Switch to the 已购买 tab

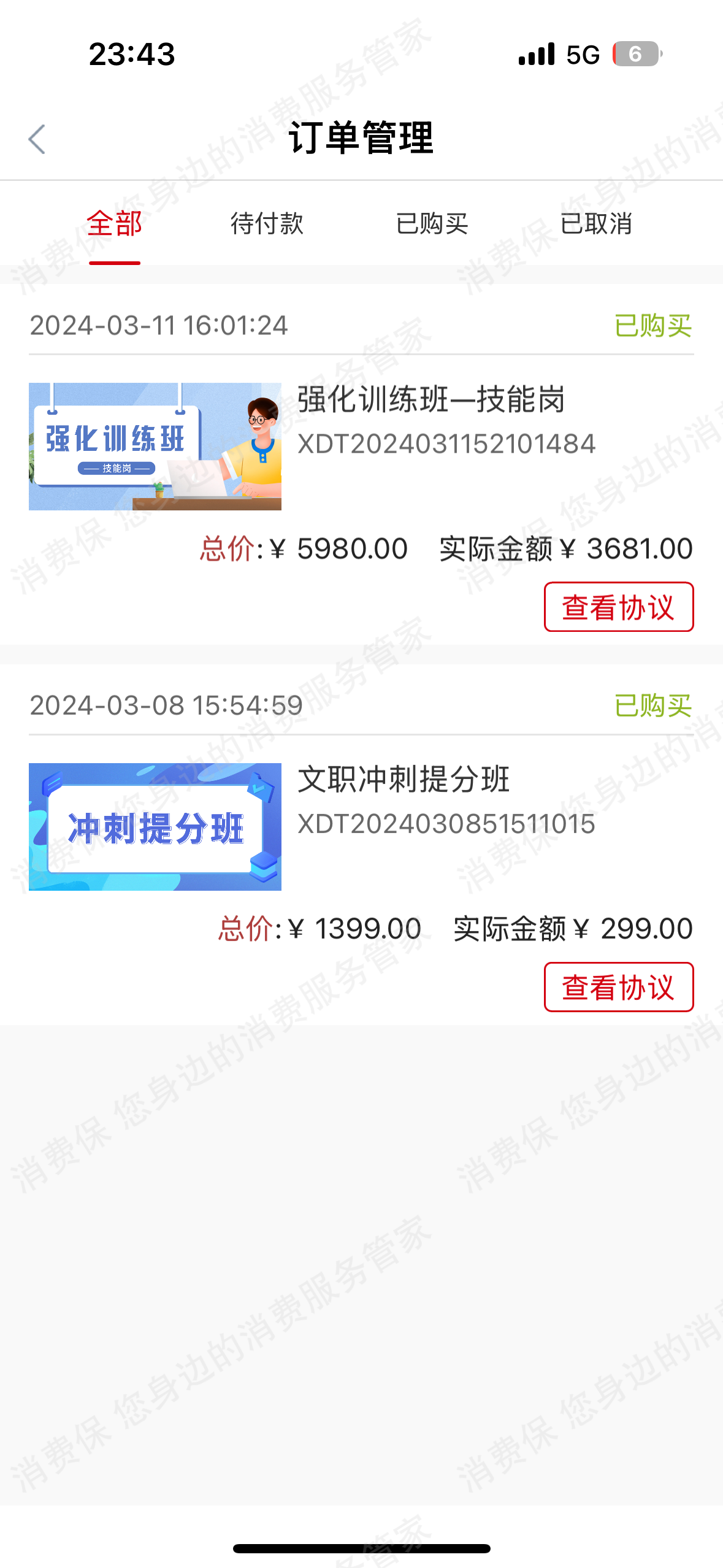[x=433, y=225]
